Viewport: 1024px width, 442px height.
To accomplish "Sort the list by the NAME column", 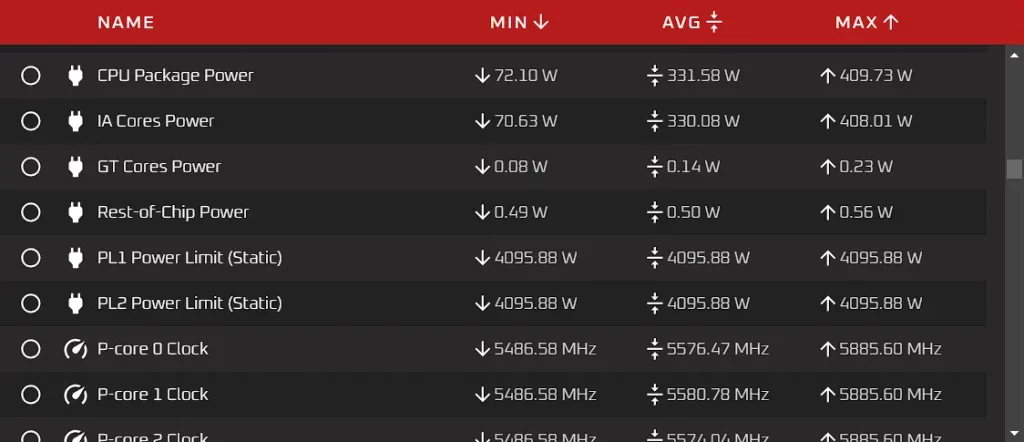I will tap(126, 22).
